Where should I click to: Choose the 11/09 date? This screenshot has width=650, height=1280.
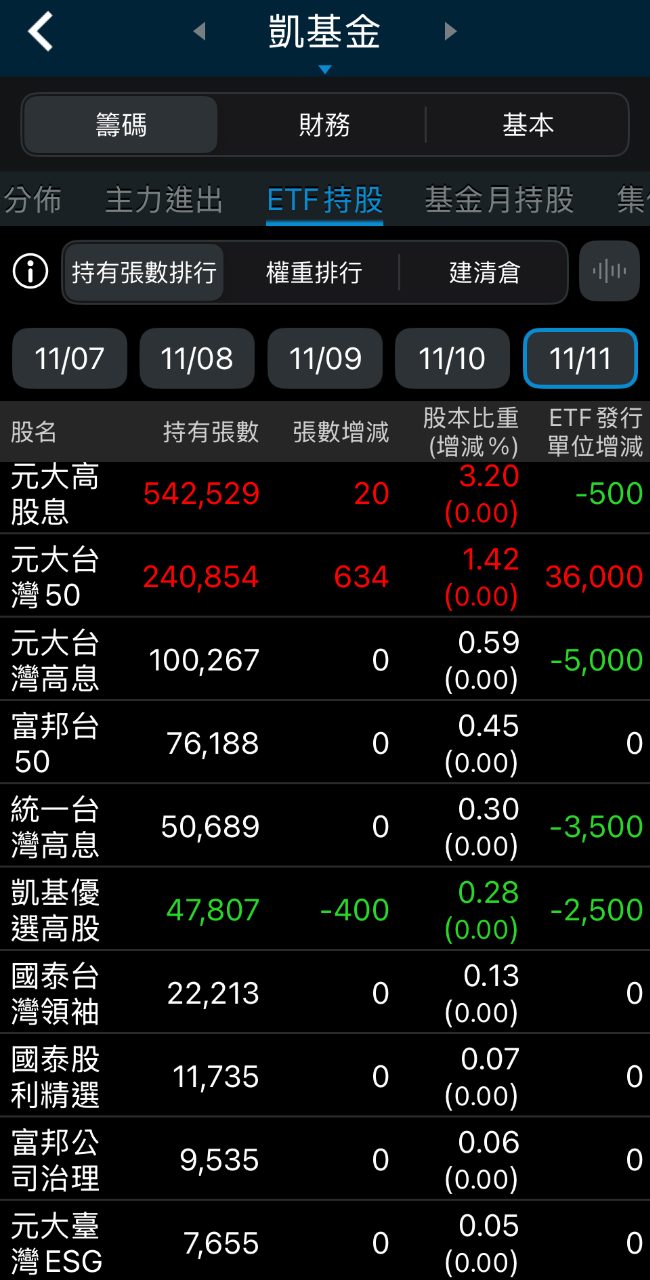324,358
